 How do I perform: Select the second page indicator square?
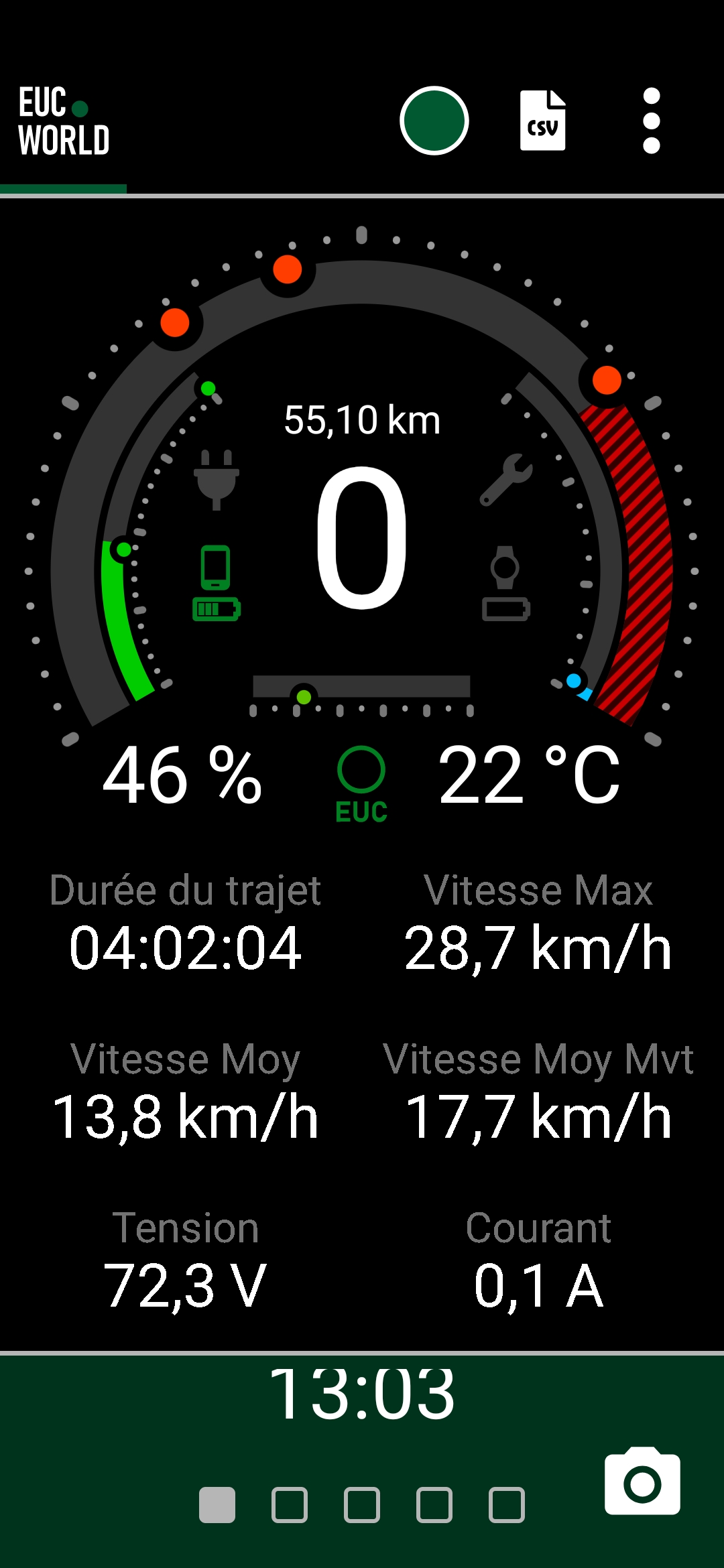[290, 1505]
